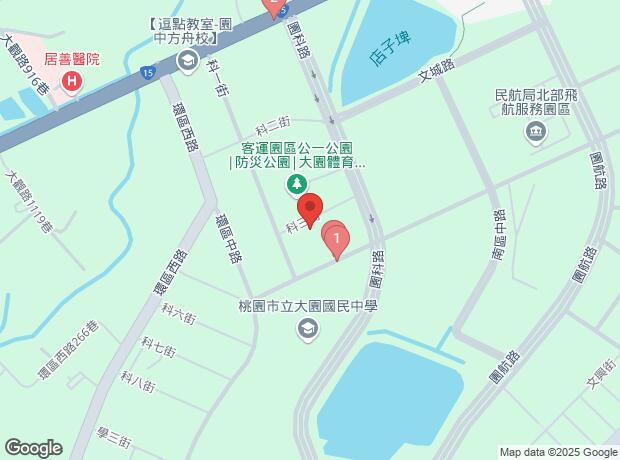This screenshot has width=620, height=460.
Task: Open the 客運園區公一公園 park icon
Action: [x=297, y=184]
